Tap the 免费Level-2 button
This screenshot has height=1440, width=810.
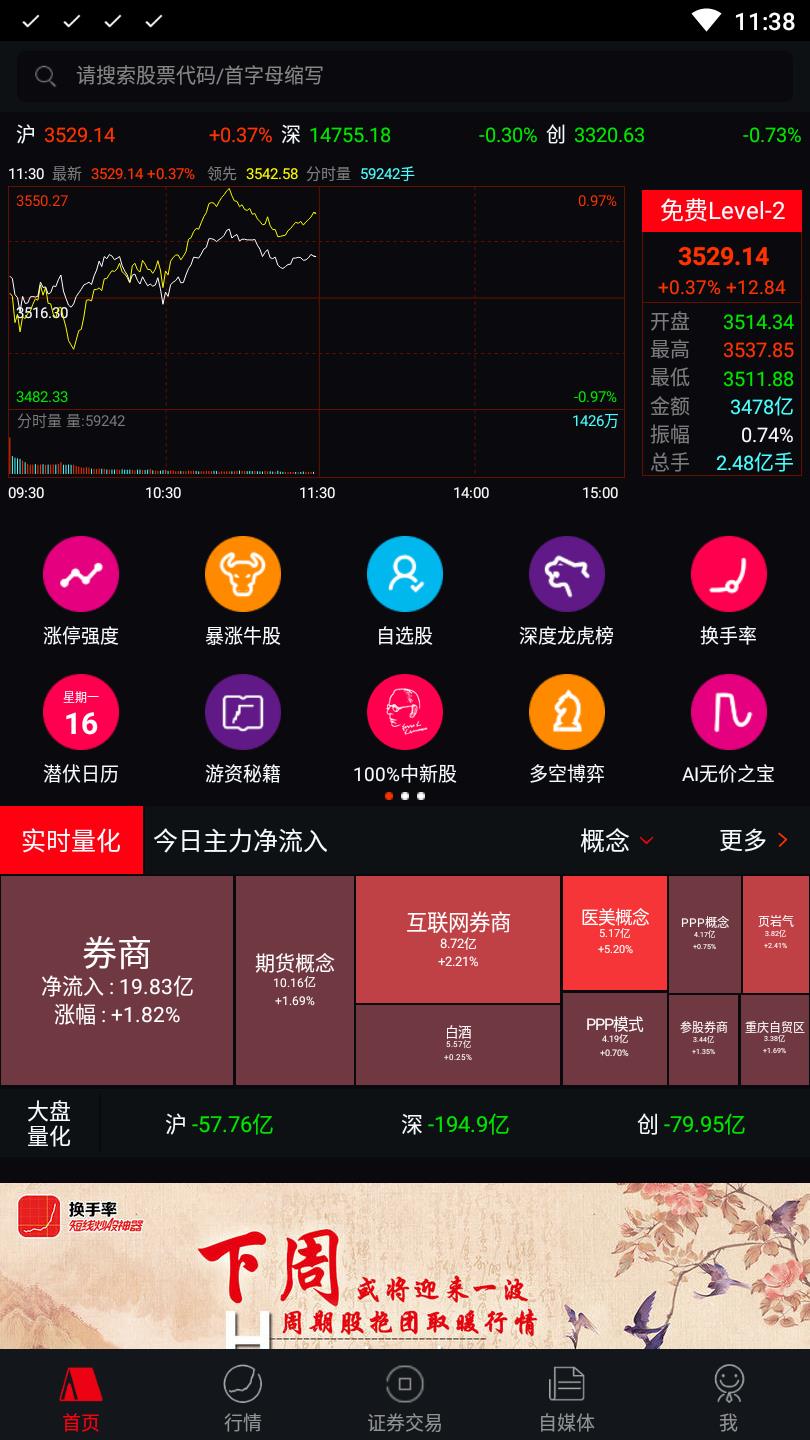(x=722, y=211)
